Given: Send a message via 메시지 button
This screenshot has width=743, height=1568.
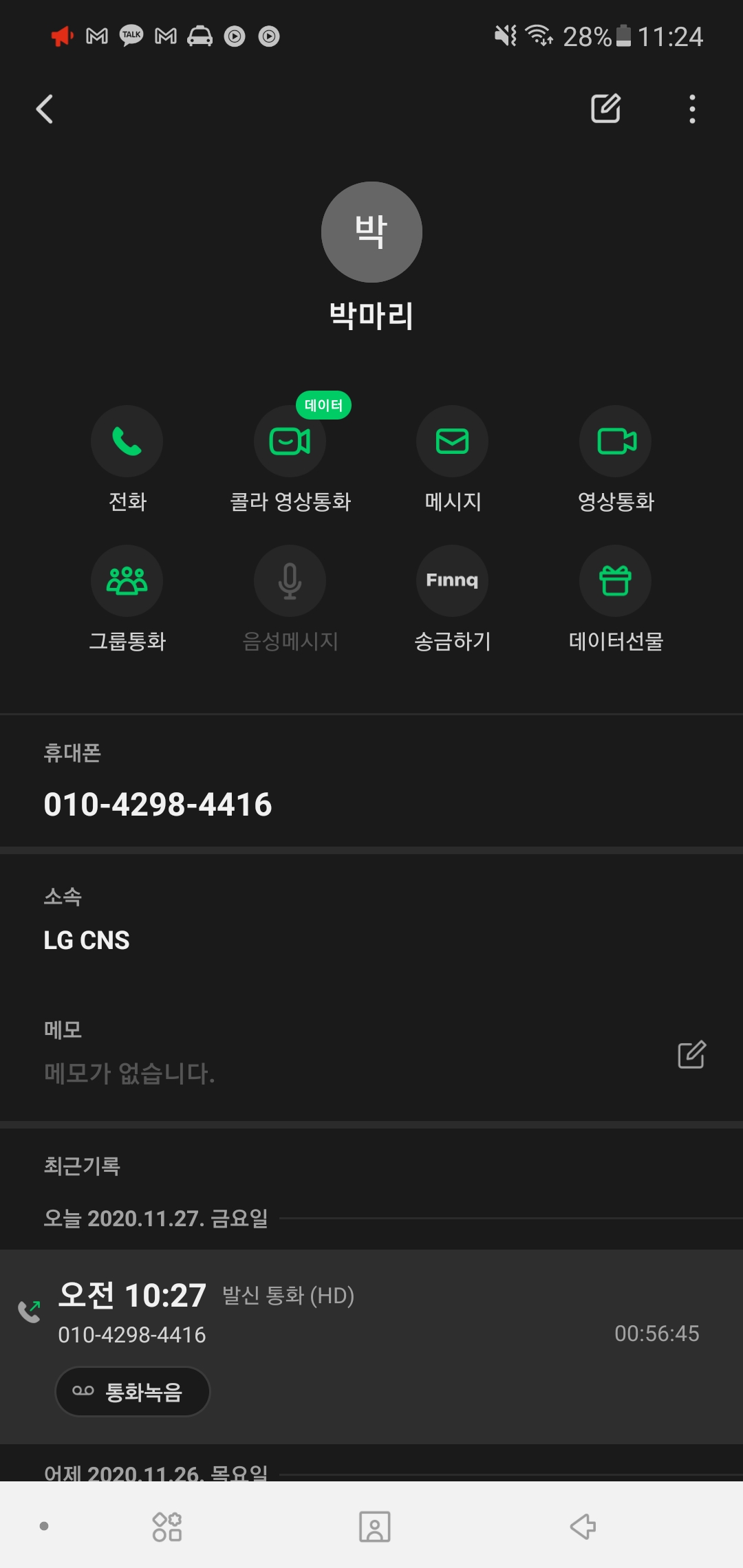Looking at the screenshot, I should pyautogui.click(x=452, y=441).
